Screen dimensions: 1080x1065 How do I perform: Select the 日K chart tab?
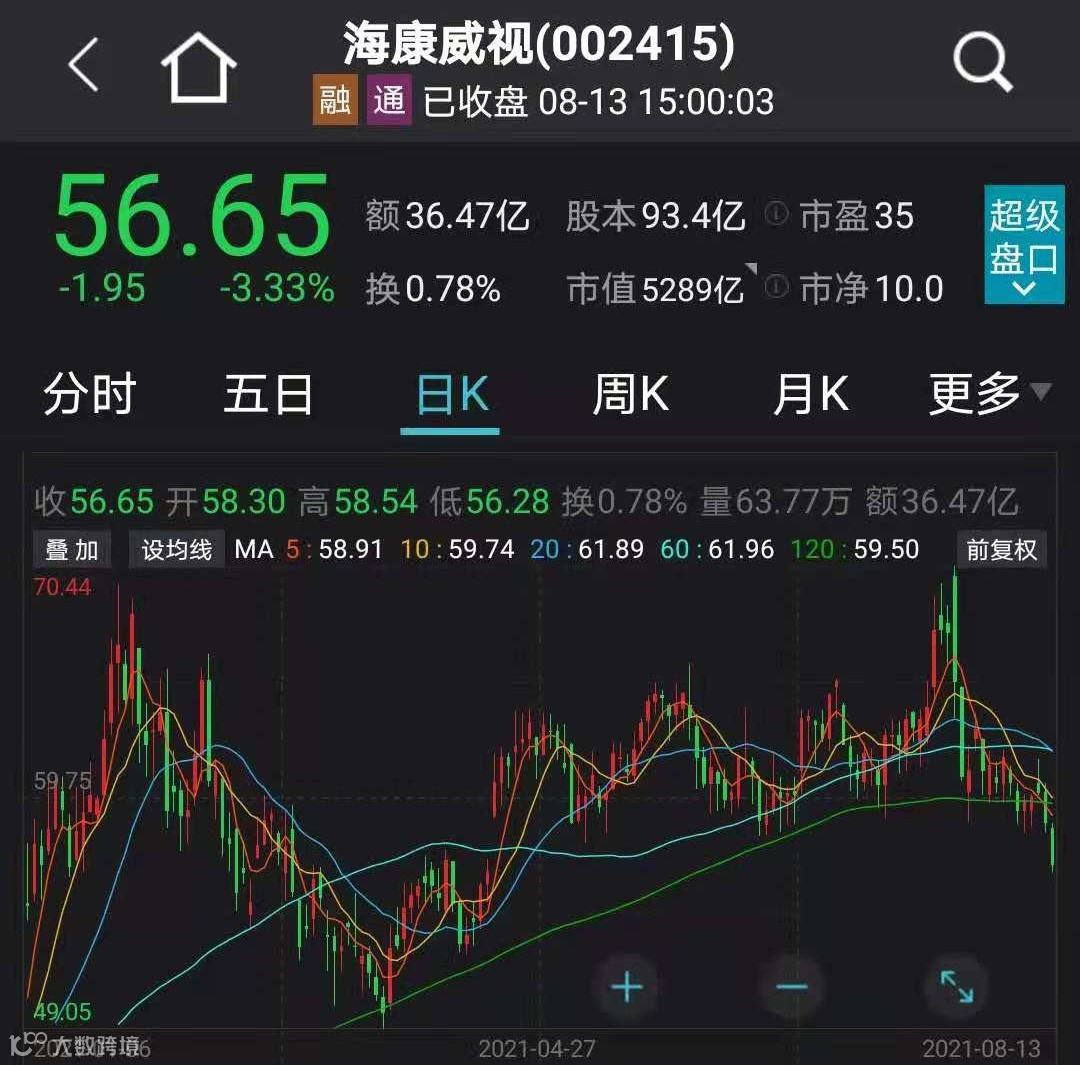[451, 396]
